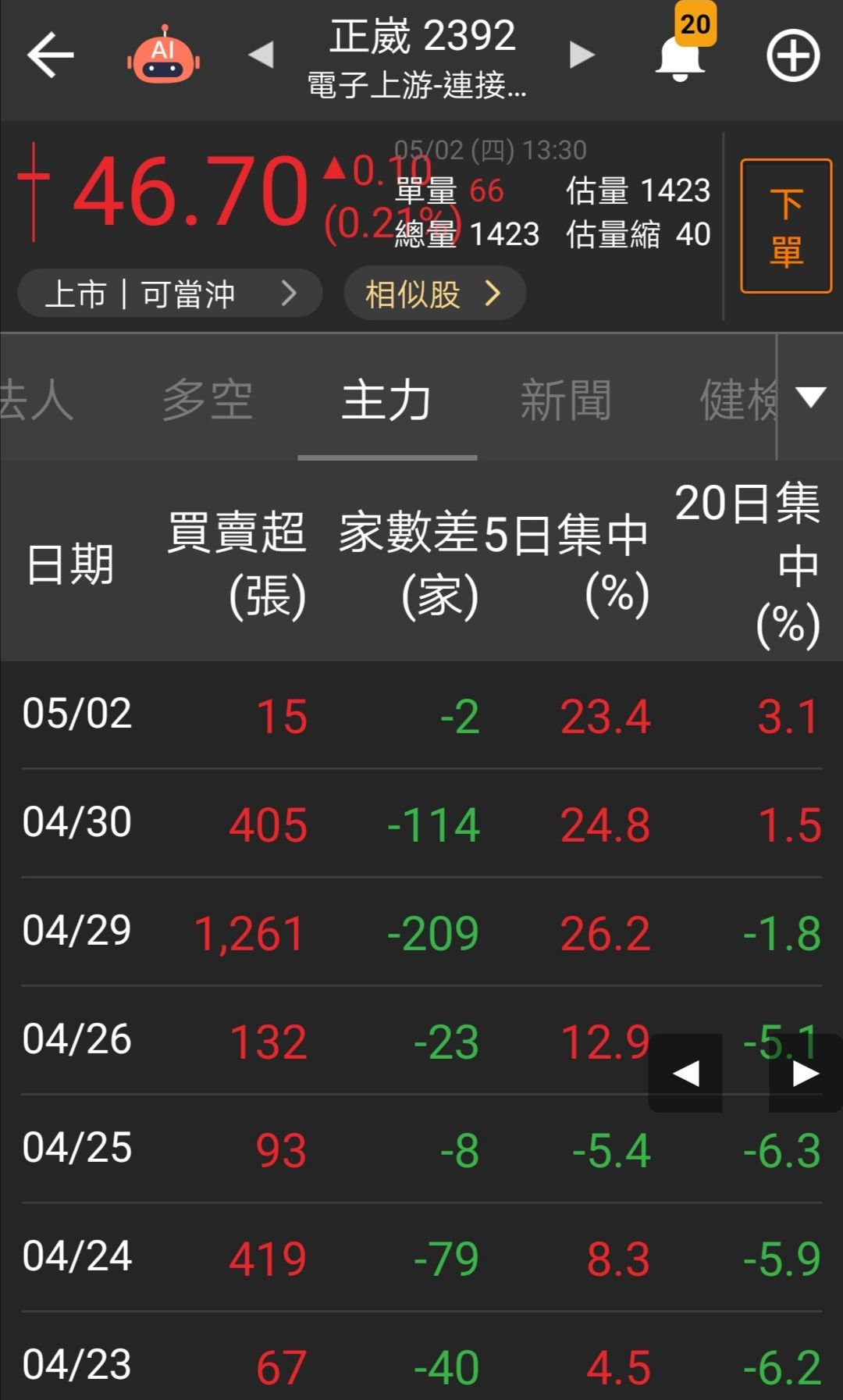This screenshot has width=843, height=1400.
Task: Go back using the back arrow
Action: click(x=49, y=56)
